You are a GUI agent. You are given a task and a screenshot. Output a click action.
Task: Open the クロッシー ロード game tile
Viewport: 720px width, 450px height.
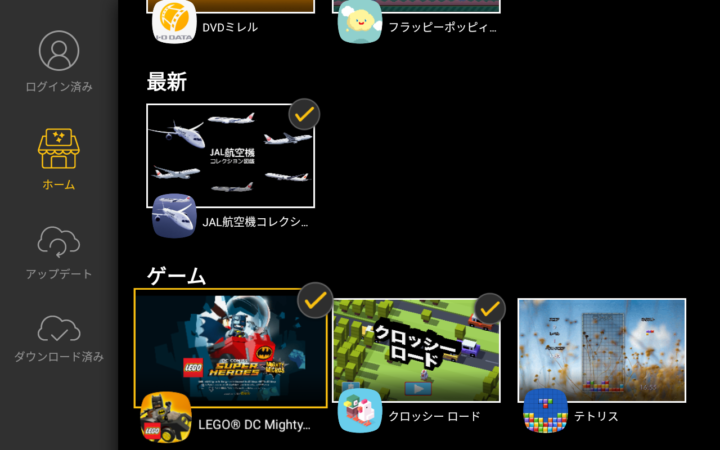416,348
